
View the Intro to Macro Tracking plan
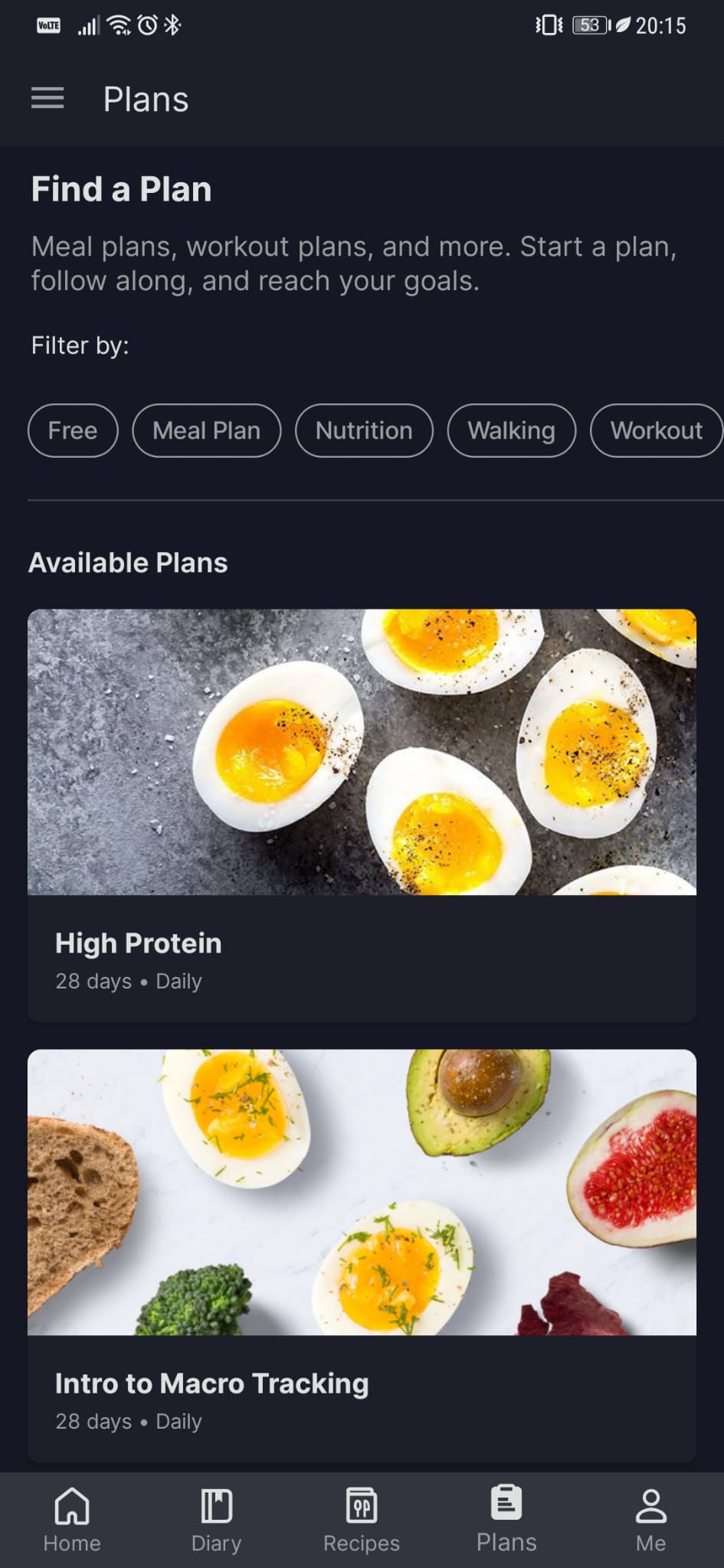362,1254
